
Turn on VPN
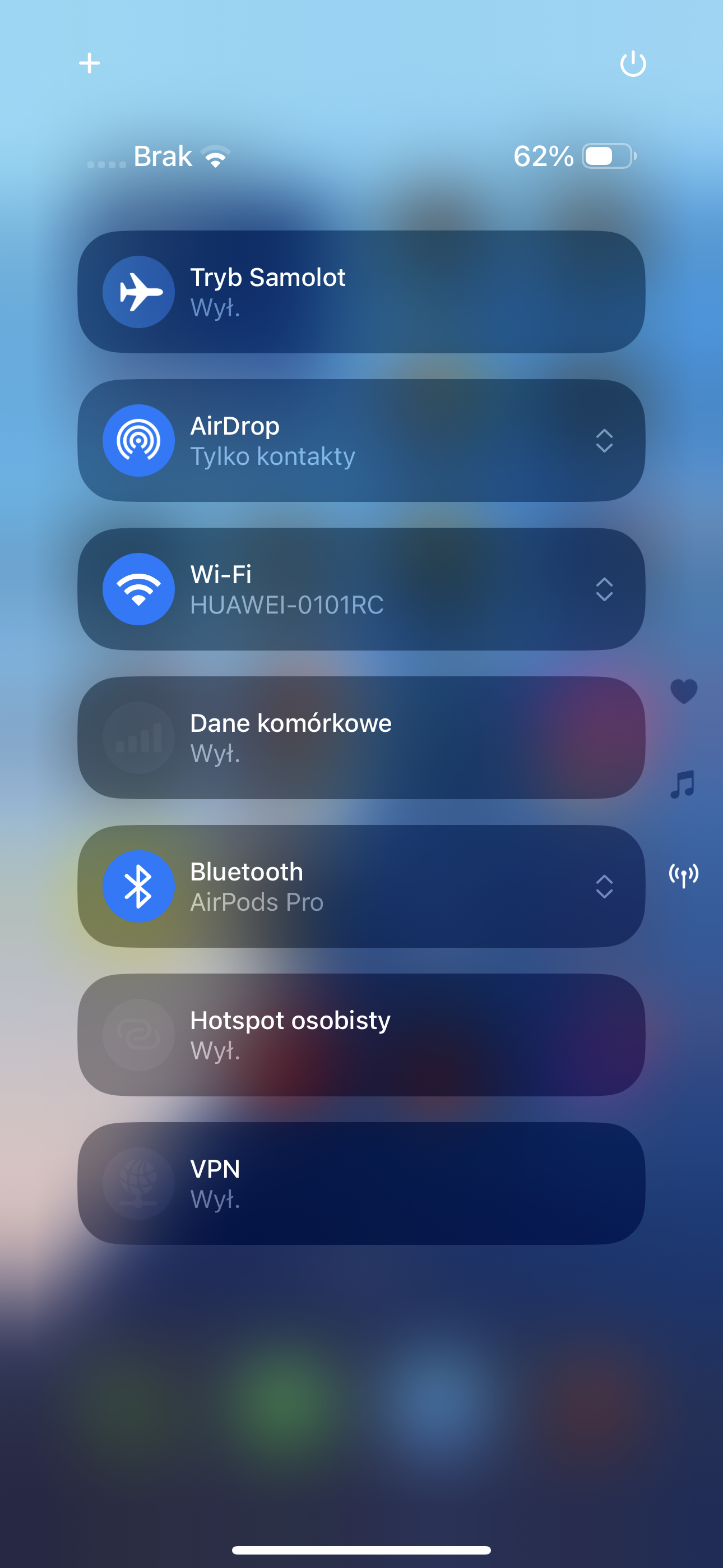point(139,1183)
